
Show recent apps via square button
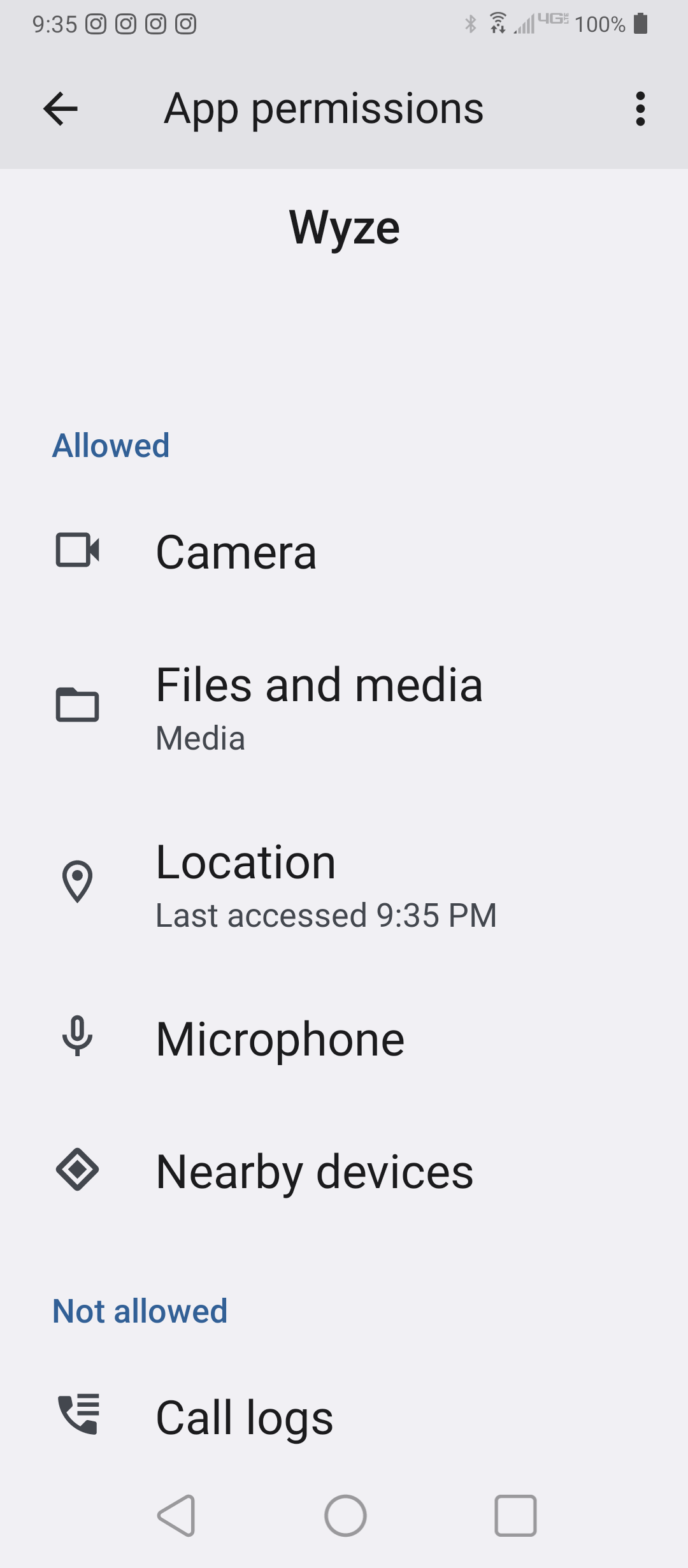515,1516
